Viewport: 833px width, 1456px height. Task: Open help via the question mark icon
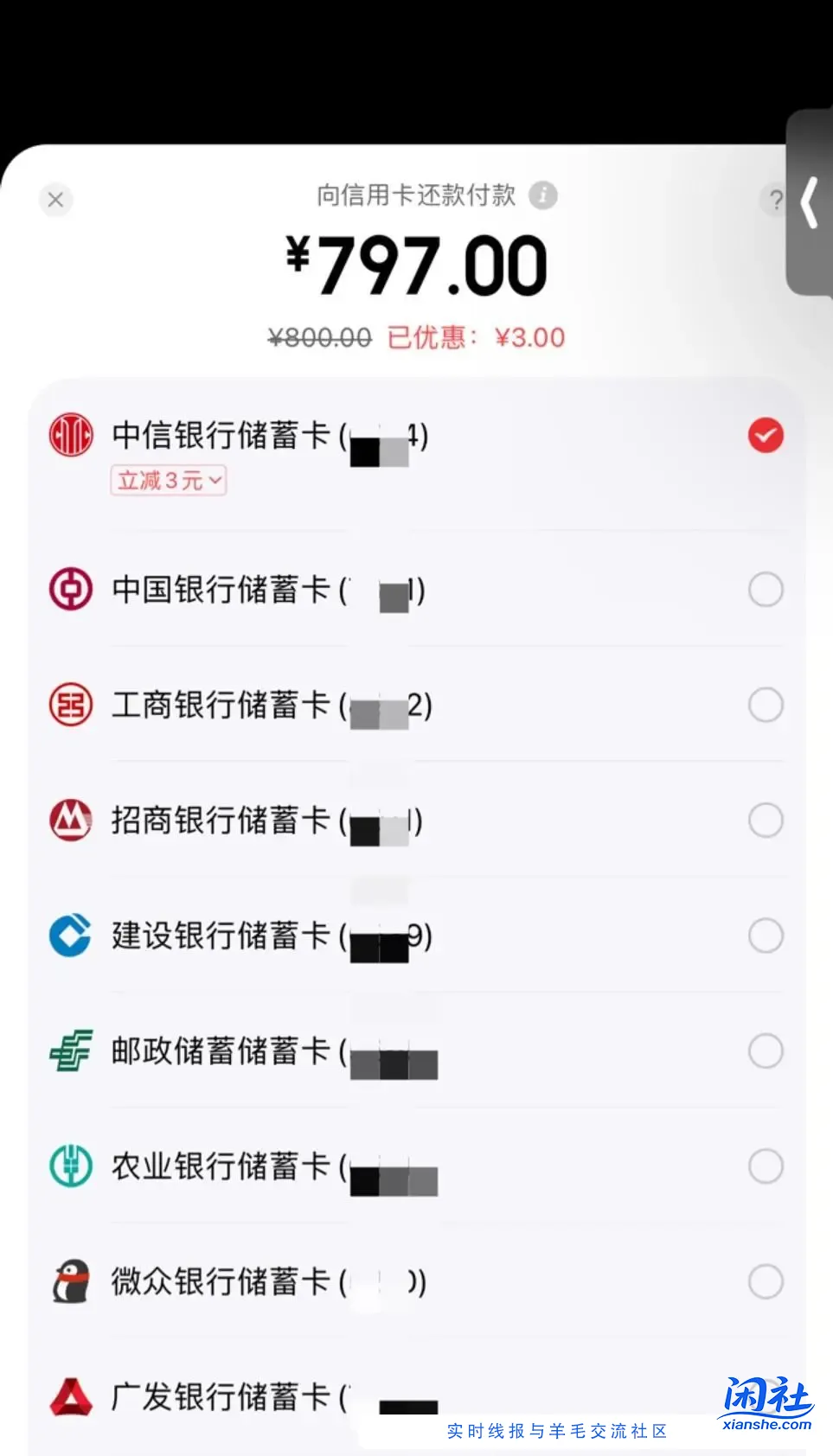[x=776, y=200]
